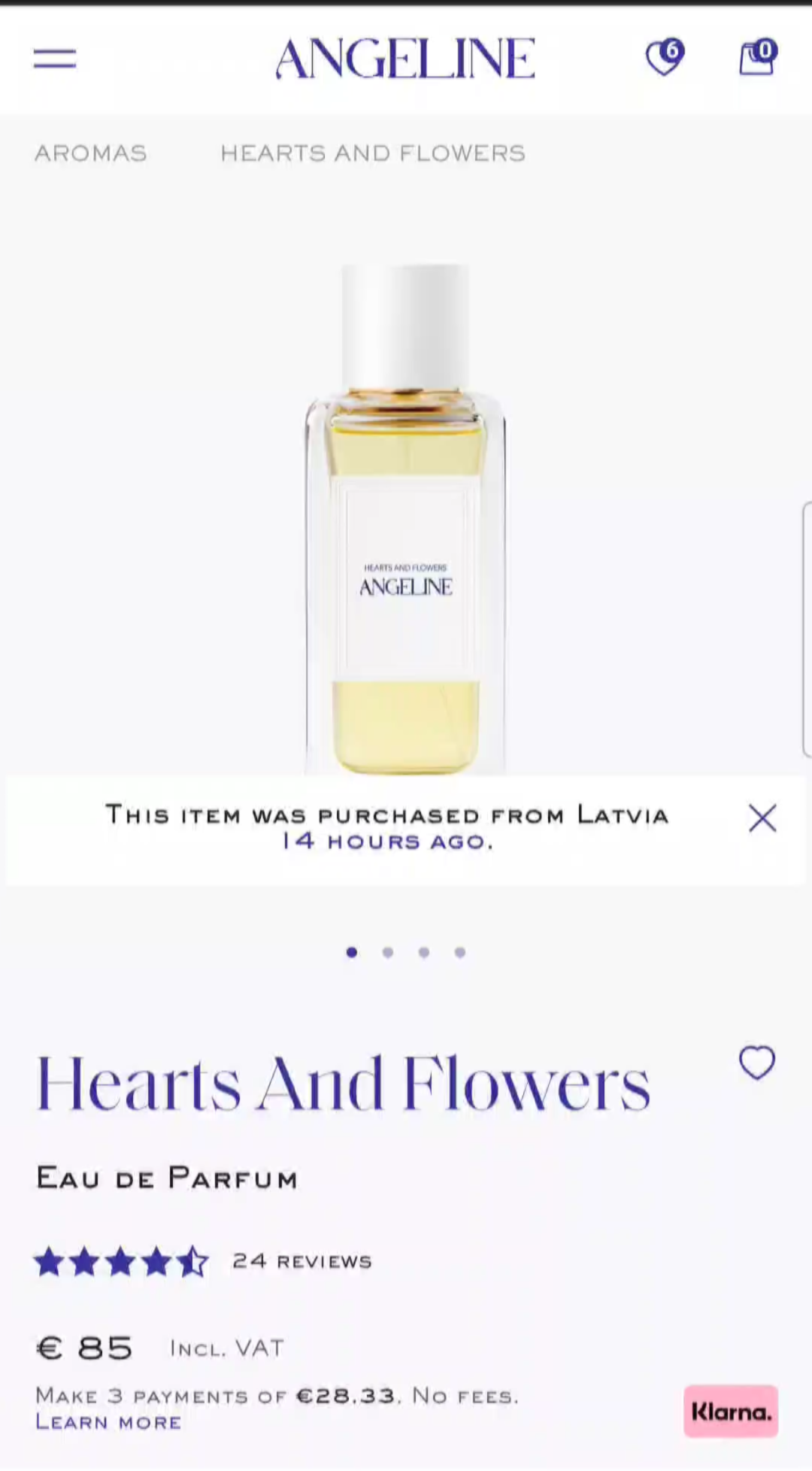812x1471 pixels.
Task: Open the shopping bag
Action: 757,58
